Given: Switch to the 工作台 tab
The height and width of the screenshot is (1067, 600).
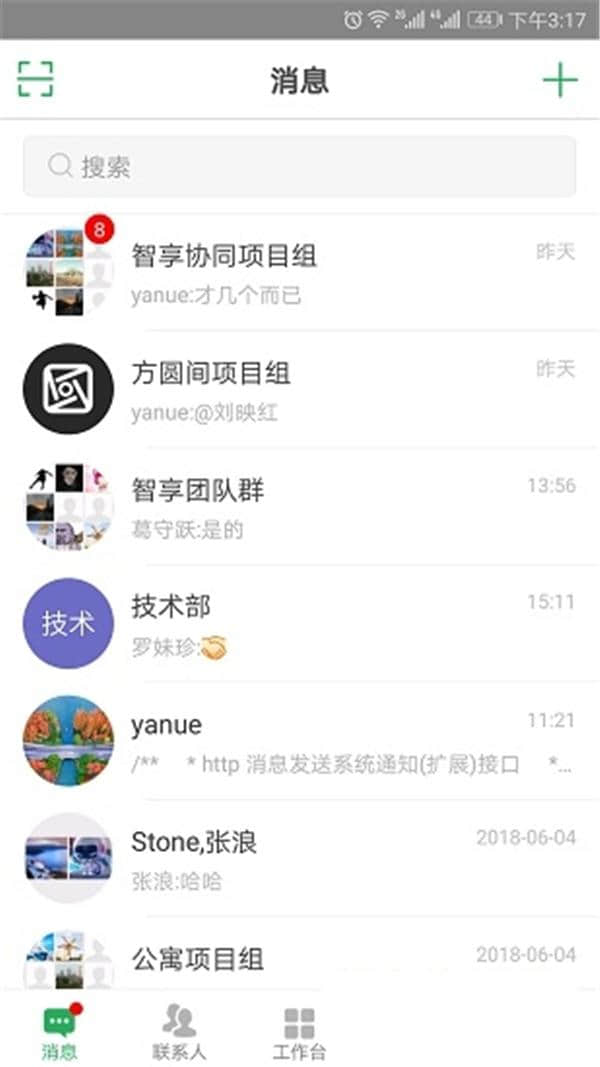Looking at the screenshot, I should 299,1033.
